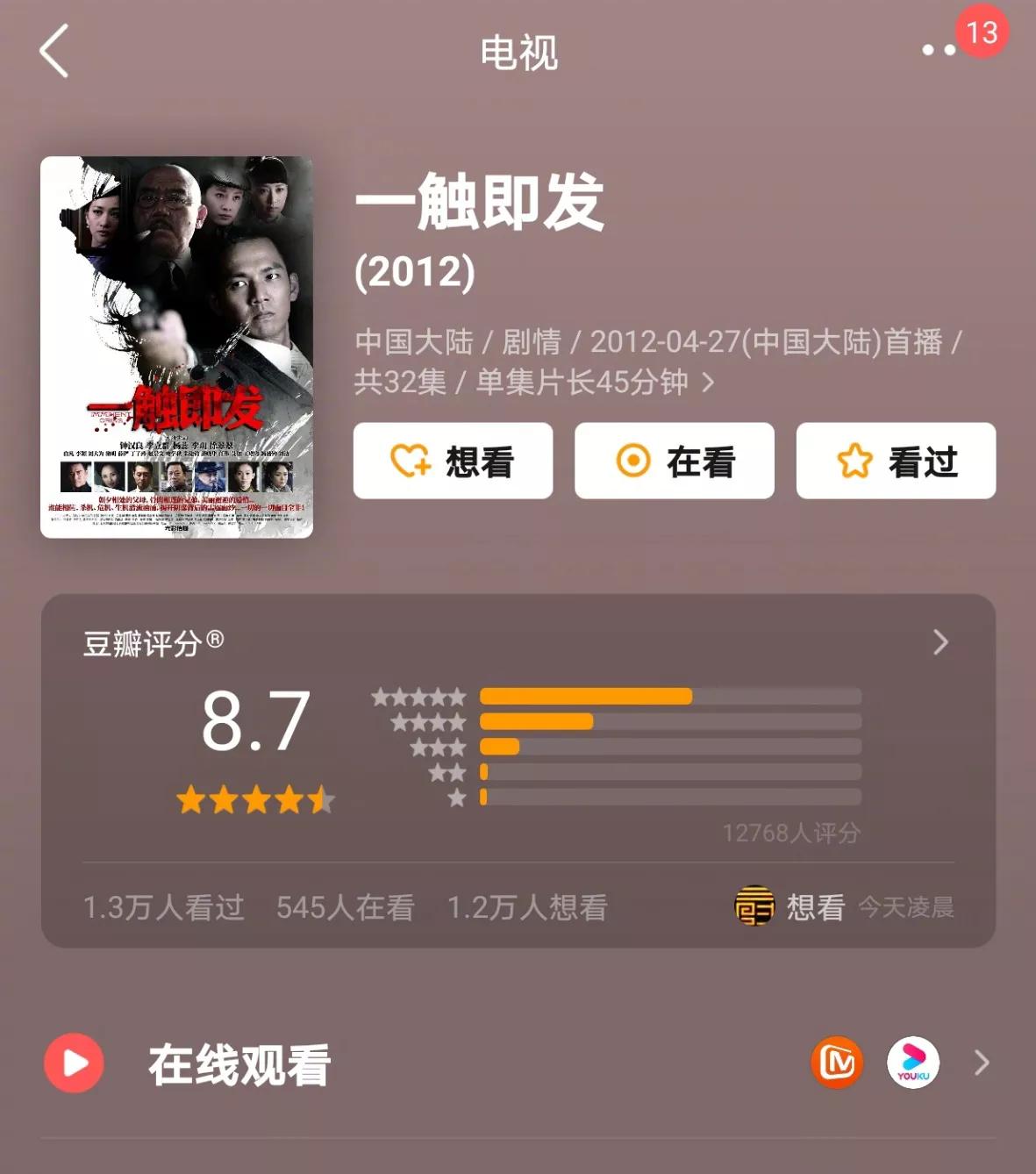Open 豆瓣评分 details via right chevron
The width and height of the screenshot is (1036, 1174).
pyautogui.click(x=942, y=641)
